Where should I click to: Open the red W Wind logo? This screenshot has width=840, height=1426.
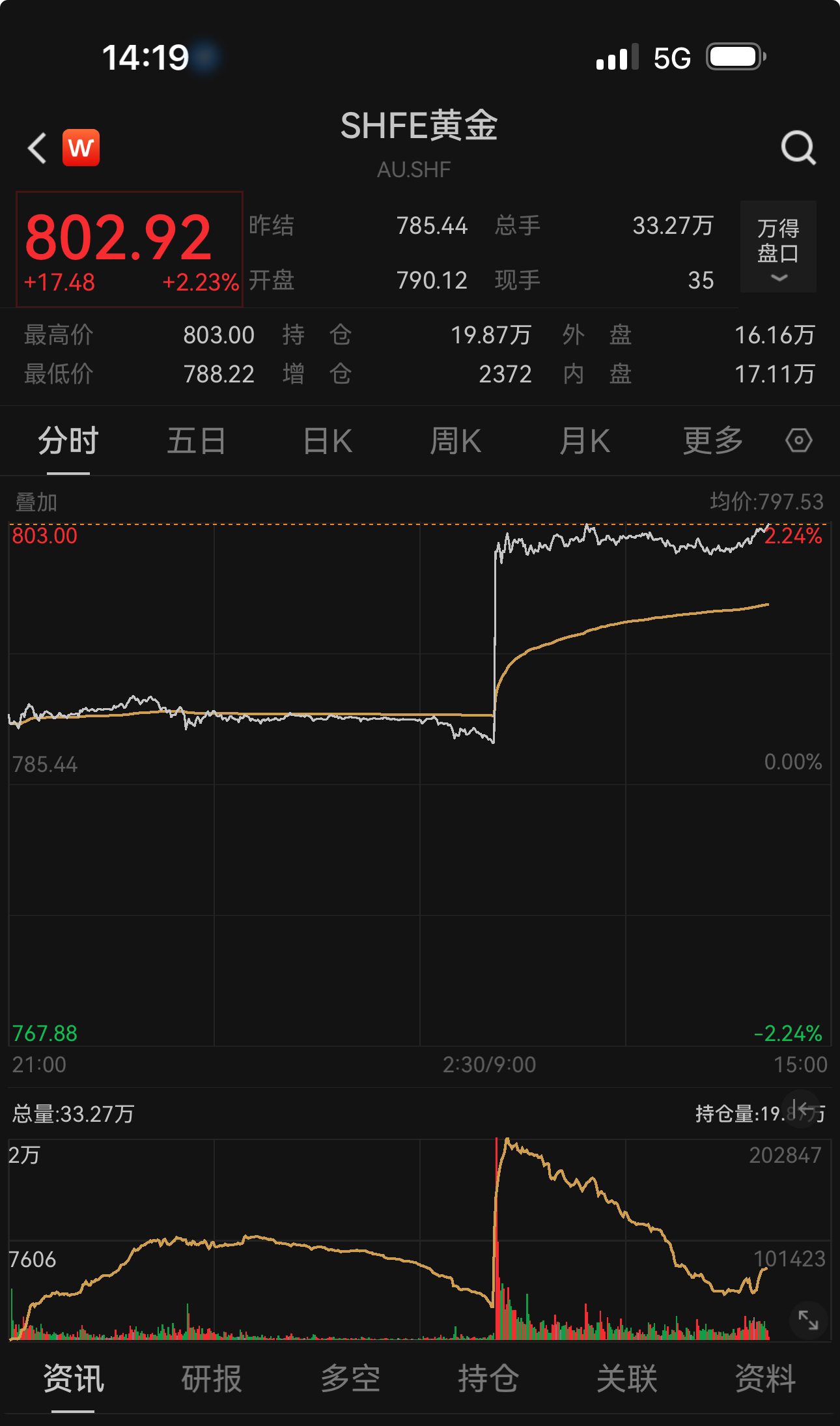(x=81, y=148)
